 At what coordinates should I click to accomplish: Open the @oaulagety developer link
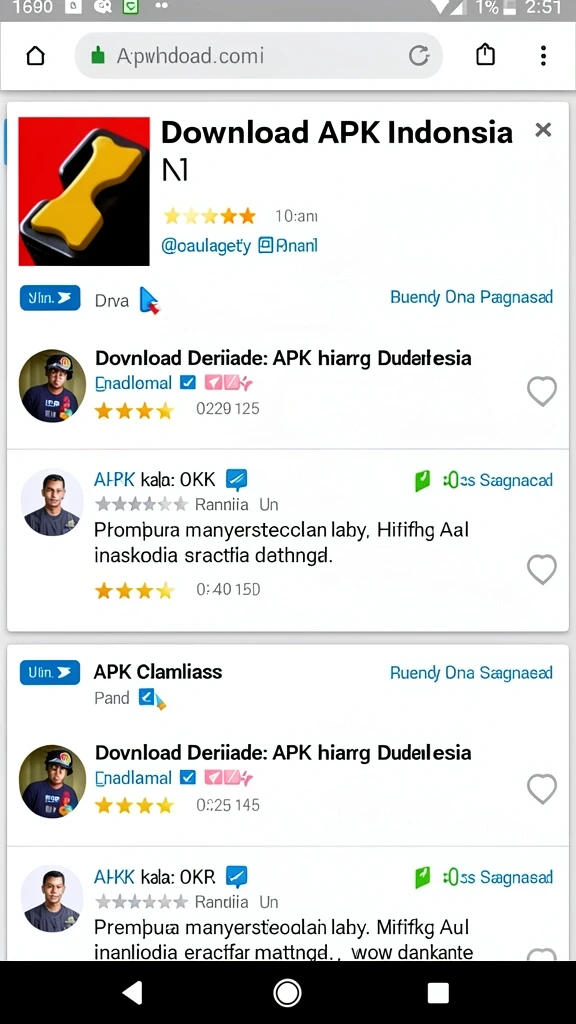(206, 246)
